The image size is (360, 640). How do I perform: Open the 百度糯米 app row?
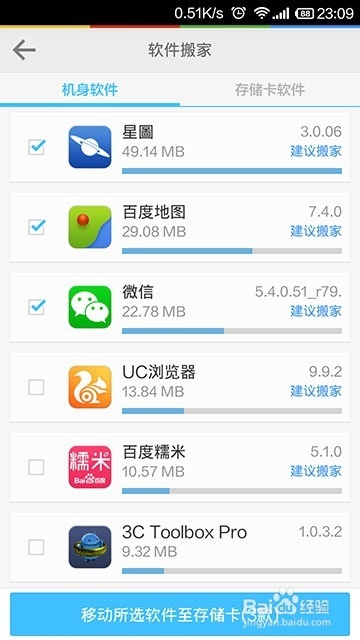(x=180, y=467)
